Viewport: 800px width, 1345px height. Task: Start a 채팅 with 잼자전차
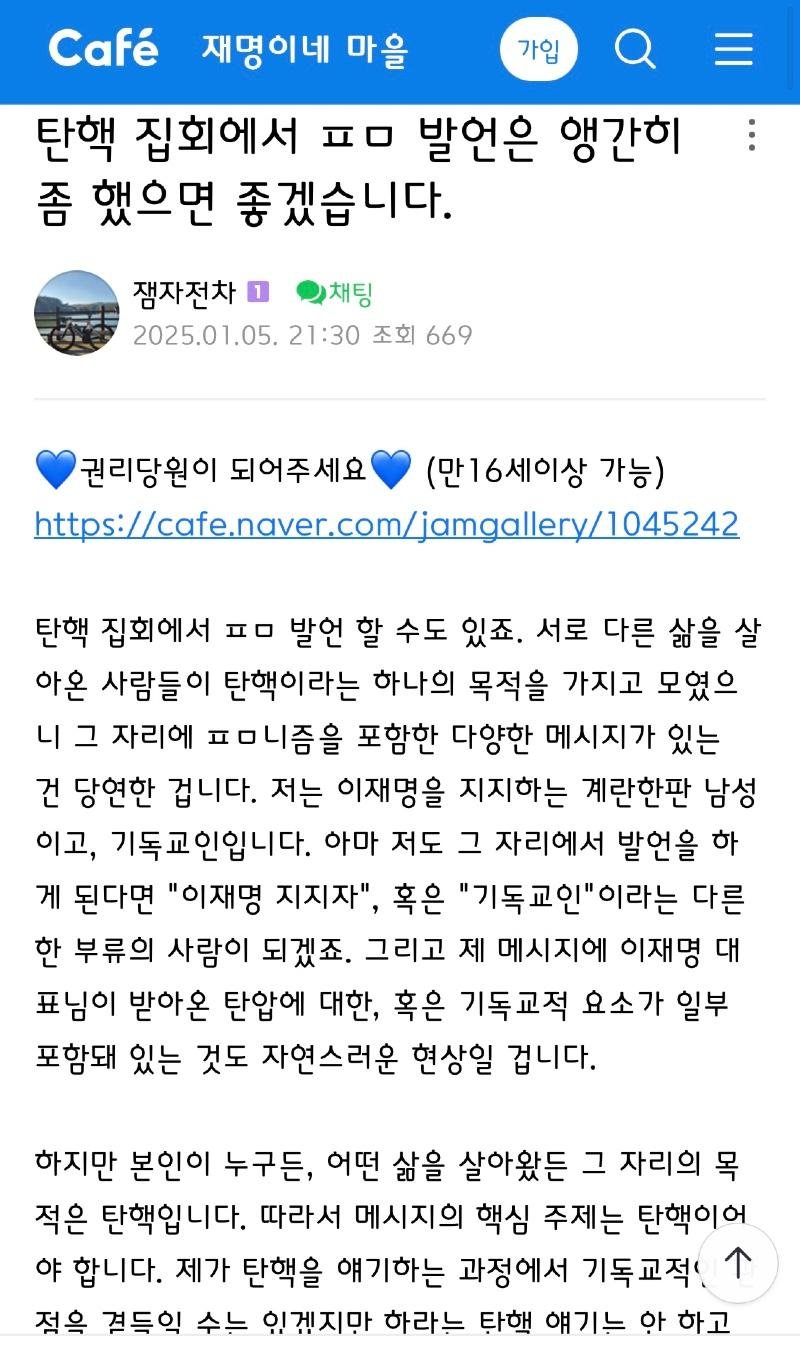pos(335,293)
